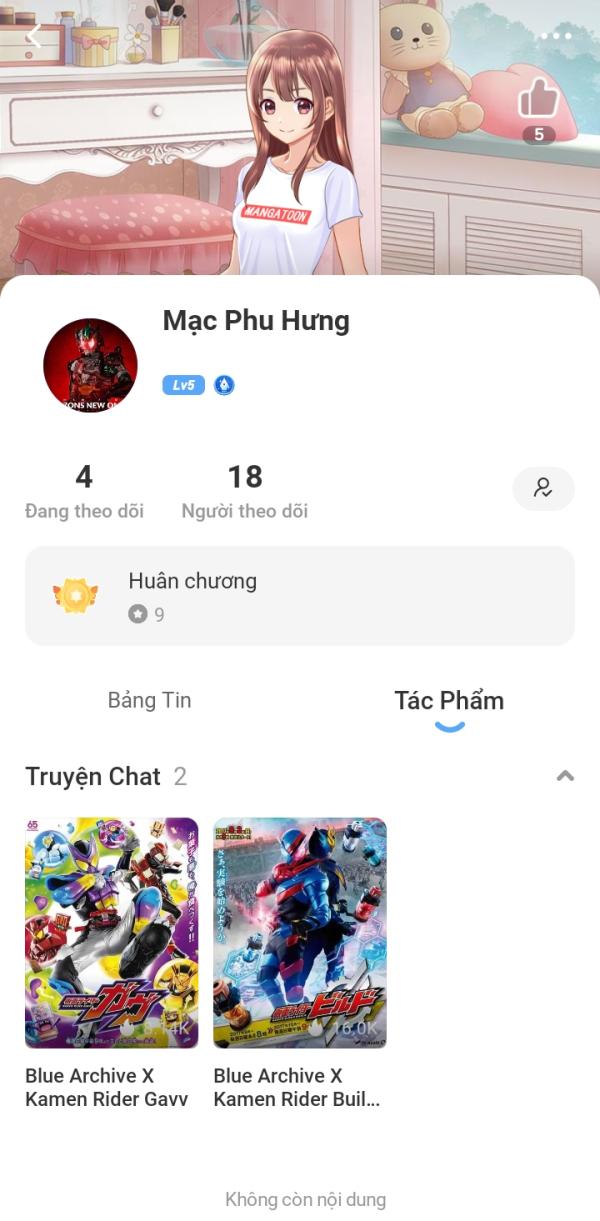
Task: Switch to the Bảng Tin tab
Action: (149, 700)
